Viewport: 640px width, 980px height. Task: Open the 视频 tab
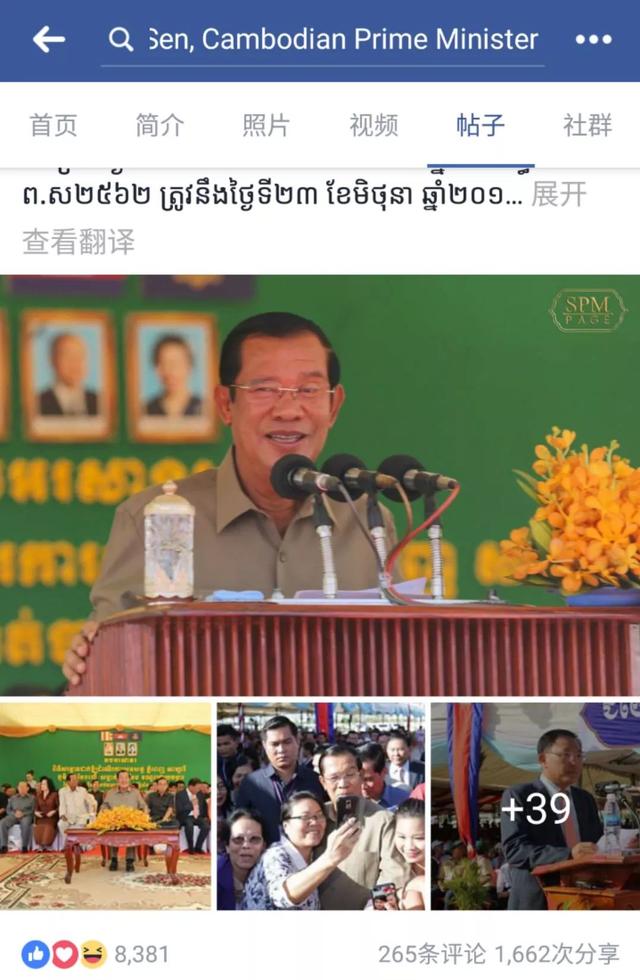pyautogui.click(x=373, y=125)
